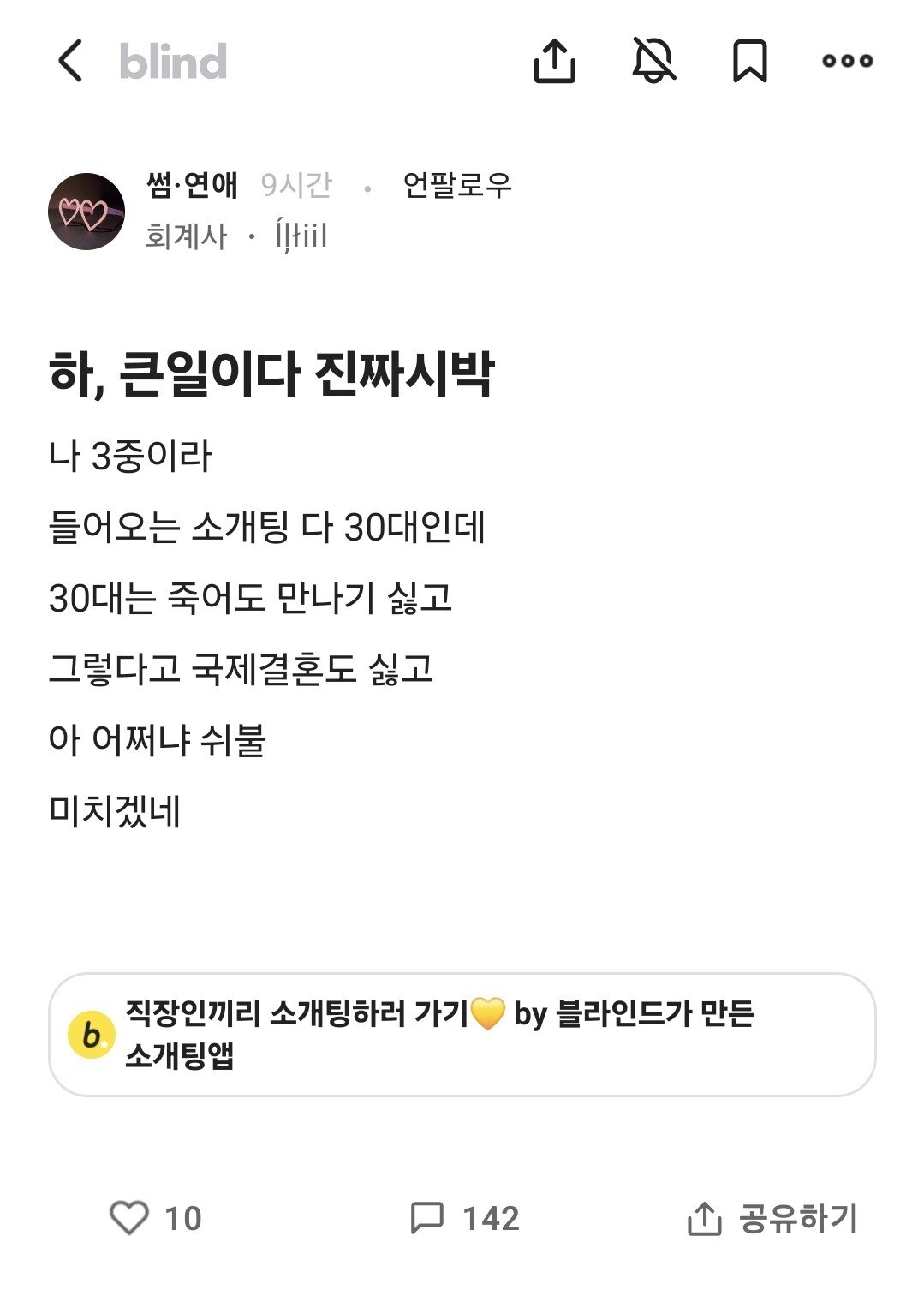
Task: Toggle the bookmark state of the post
Action: 750,61
